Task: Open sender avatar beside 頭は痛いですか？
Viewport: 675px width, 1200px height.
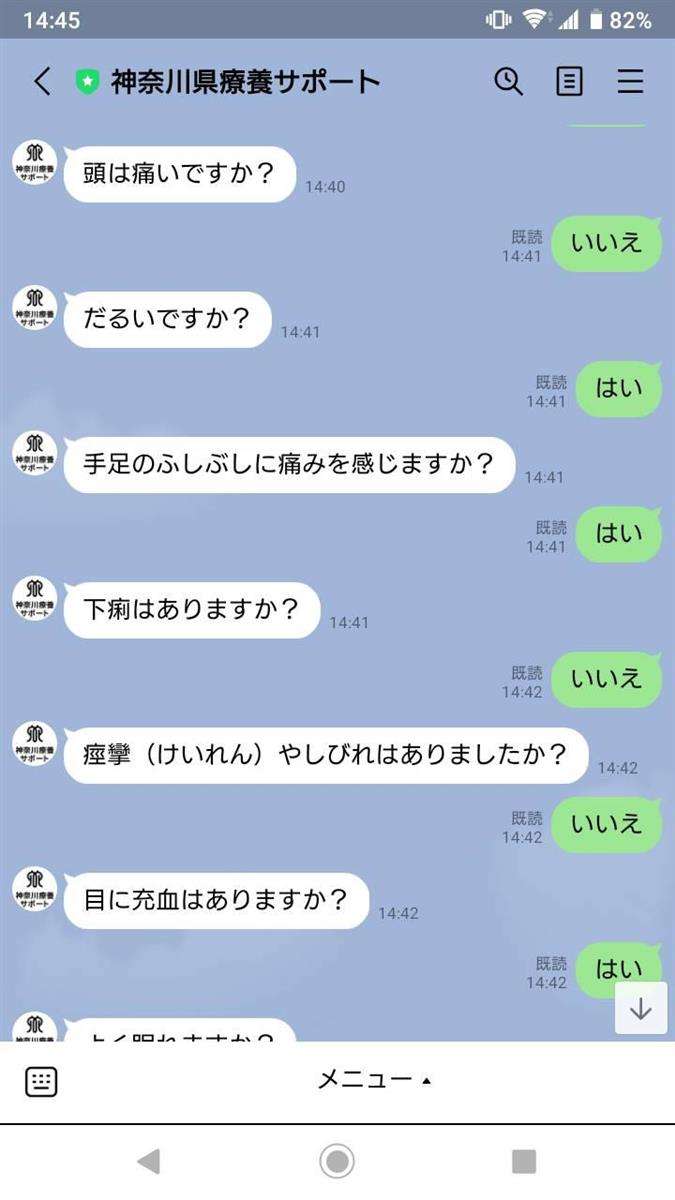Action: (x=35, y=162)
